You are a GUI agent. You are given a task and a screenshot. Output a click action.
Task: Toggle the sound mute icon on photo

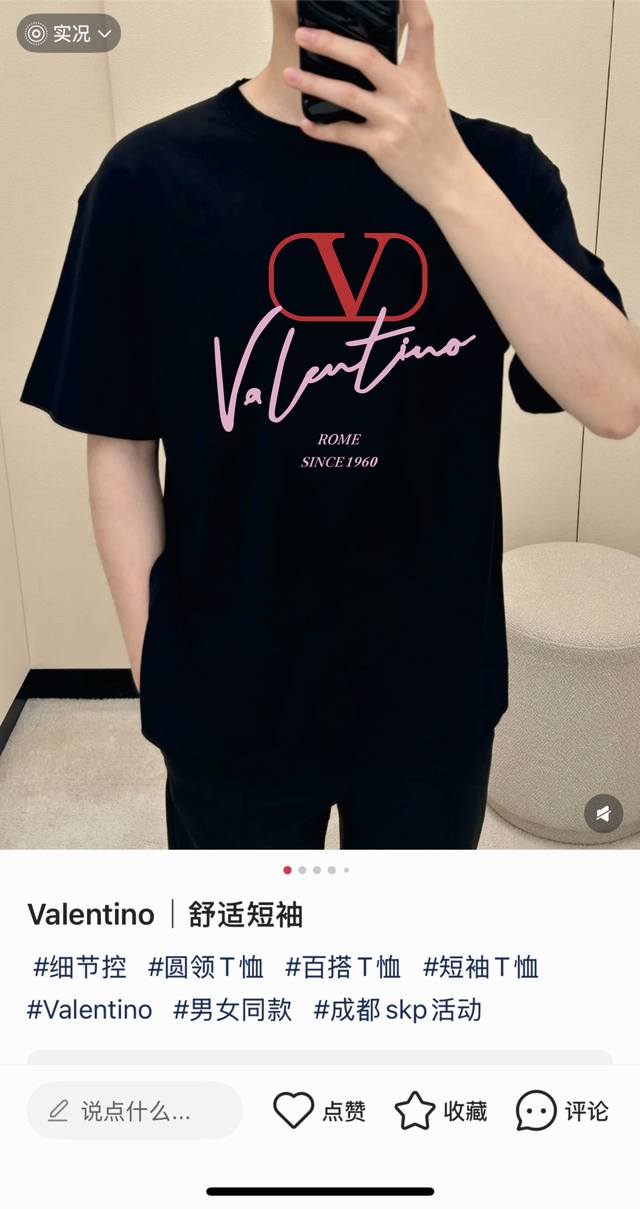pos(603,815)
